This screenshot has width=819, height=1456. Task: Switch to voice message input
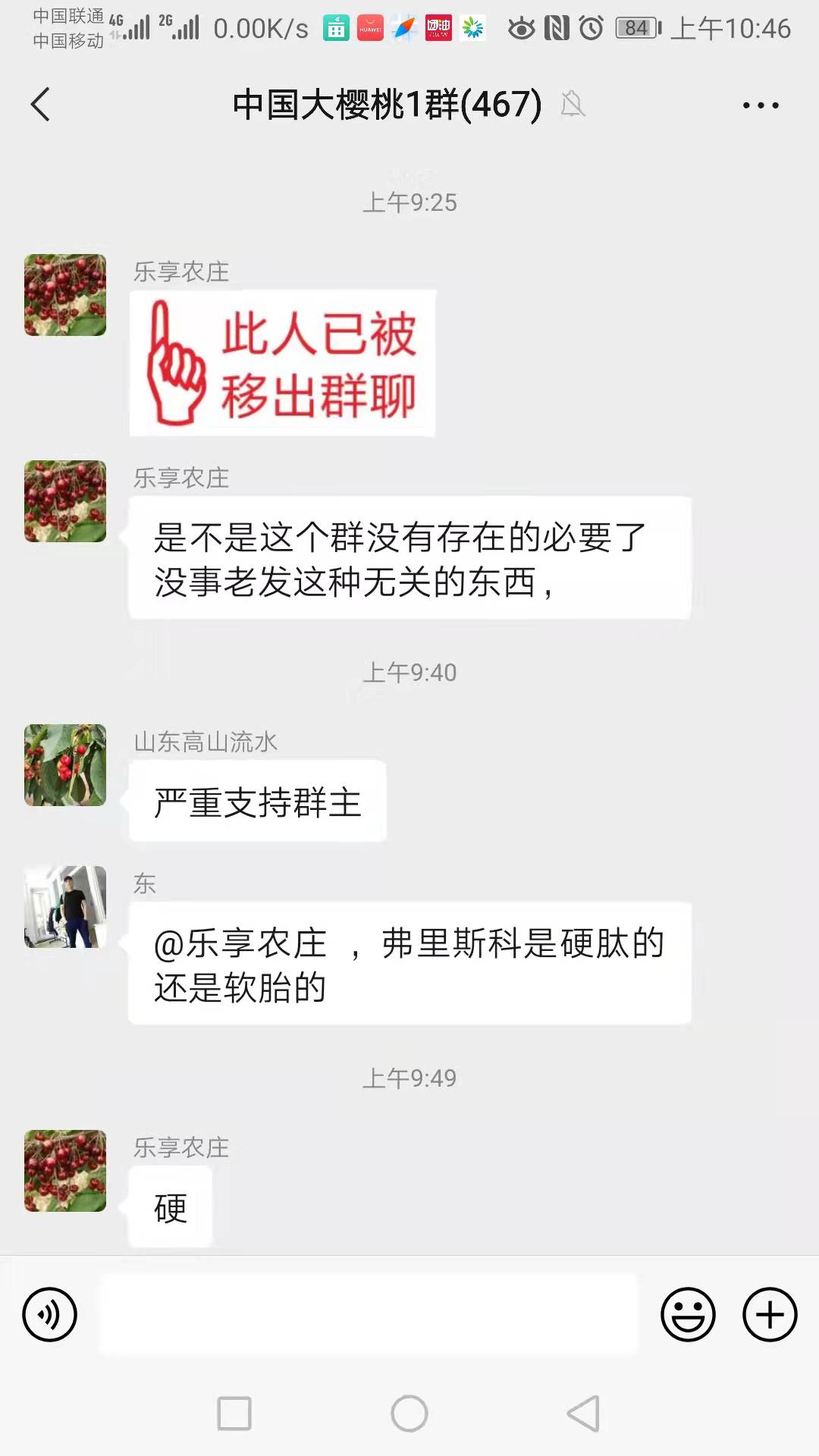click(50, 1314)
